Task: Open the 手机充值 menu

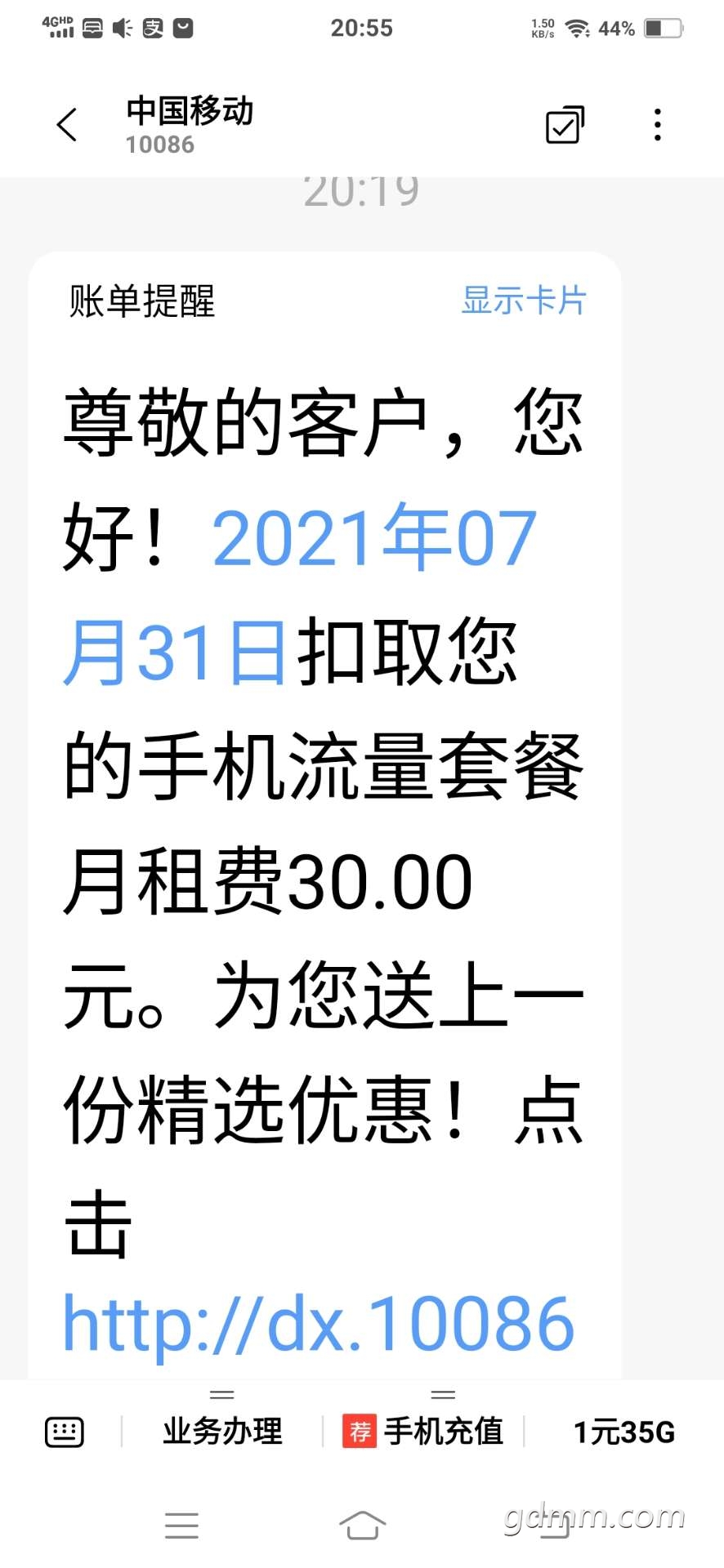Action: (423, 1432)
